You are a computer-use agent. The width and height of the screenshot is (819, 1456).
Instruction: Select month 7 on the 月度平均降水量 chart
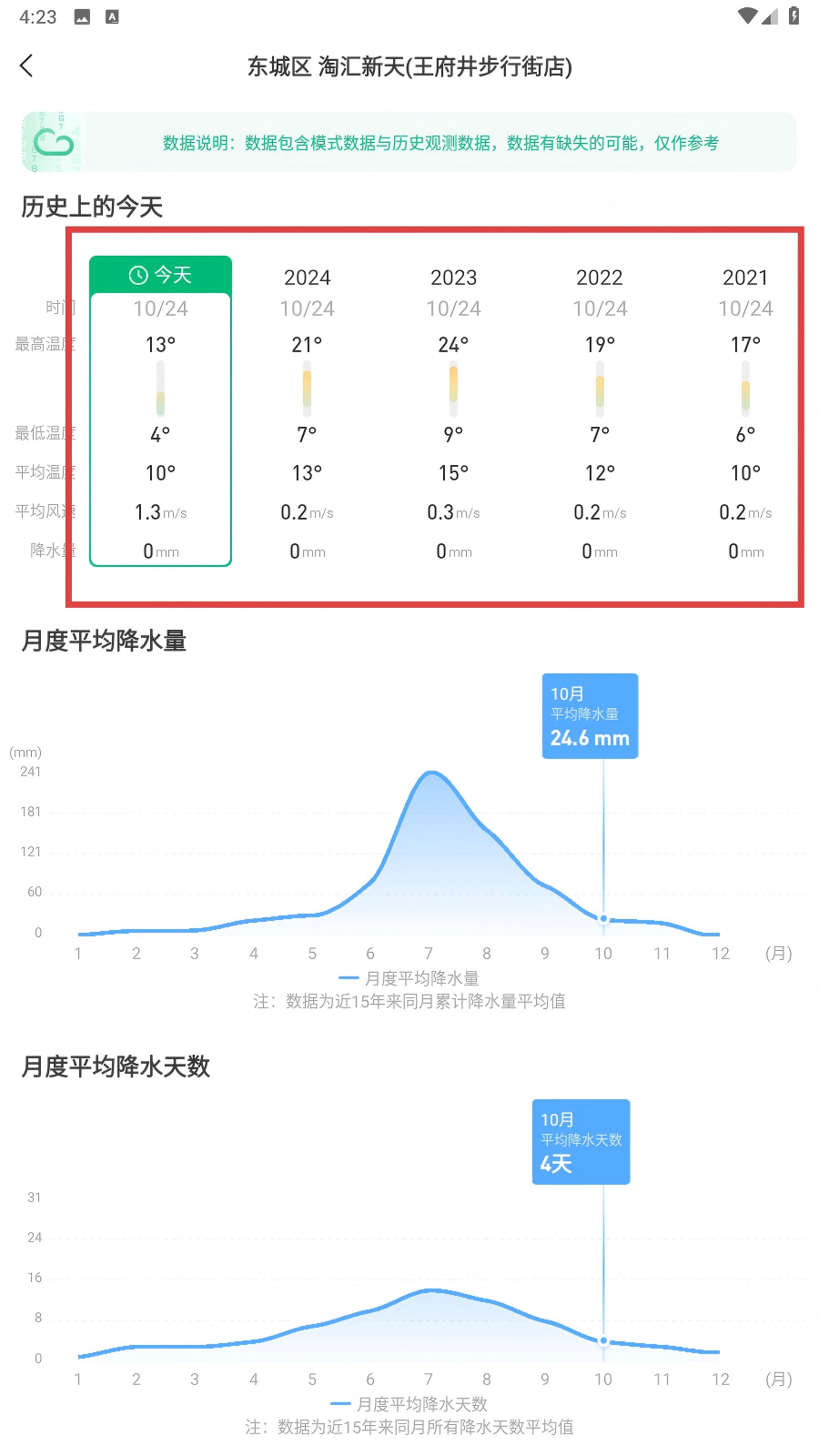tap(429, 953)
